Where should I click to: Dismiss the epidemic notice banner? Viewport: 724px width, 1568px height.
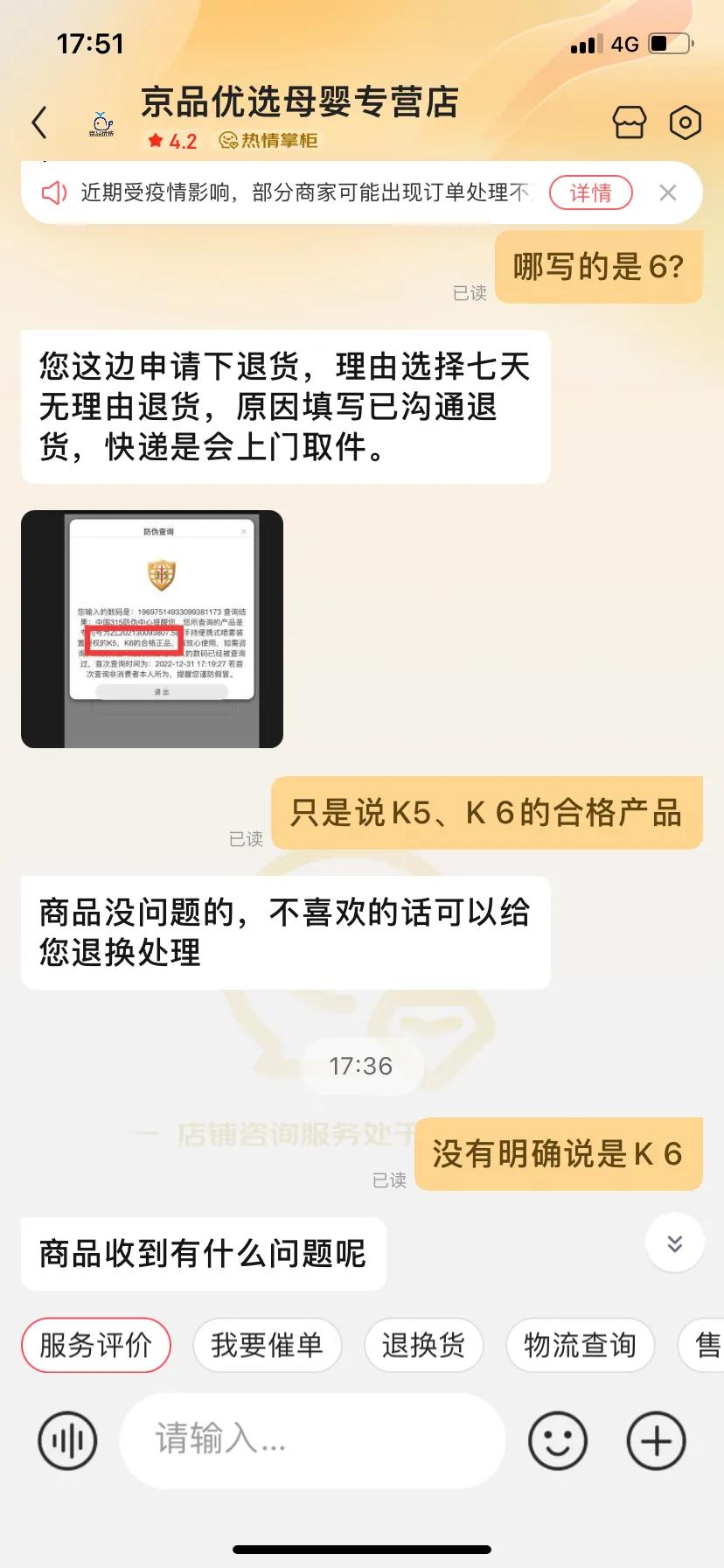tap(667, 192)
